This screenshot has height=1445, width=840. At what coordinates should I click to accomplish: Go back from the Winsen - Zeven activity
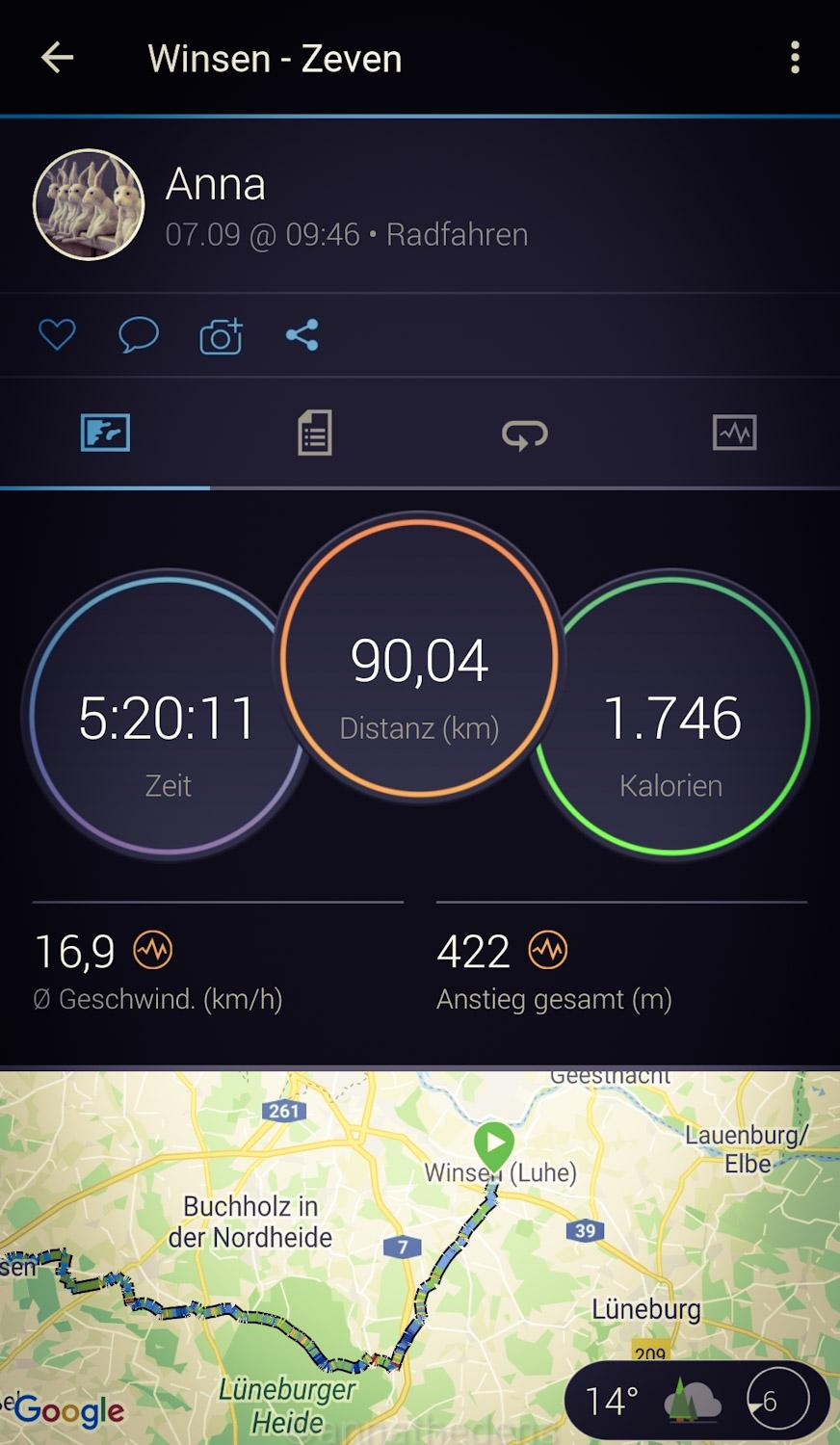57,59
